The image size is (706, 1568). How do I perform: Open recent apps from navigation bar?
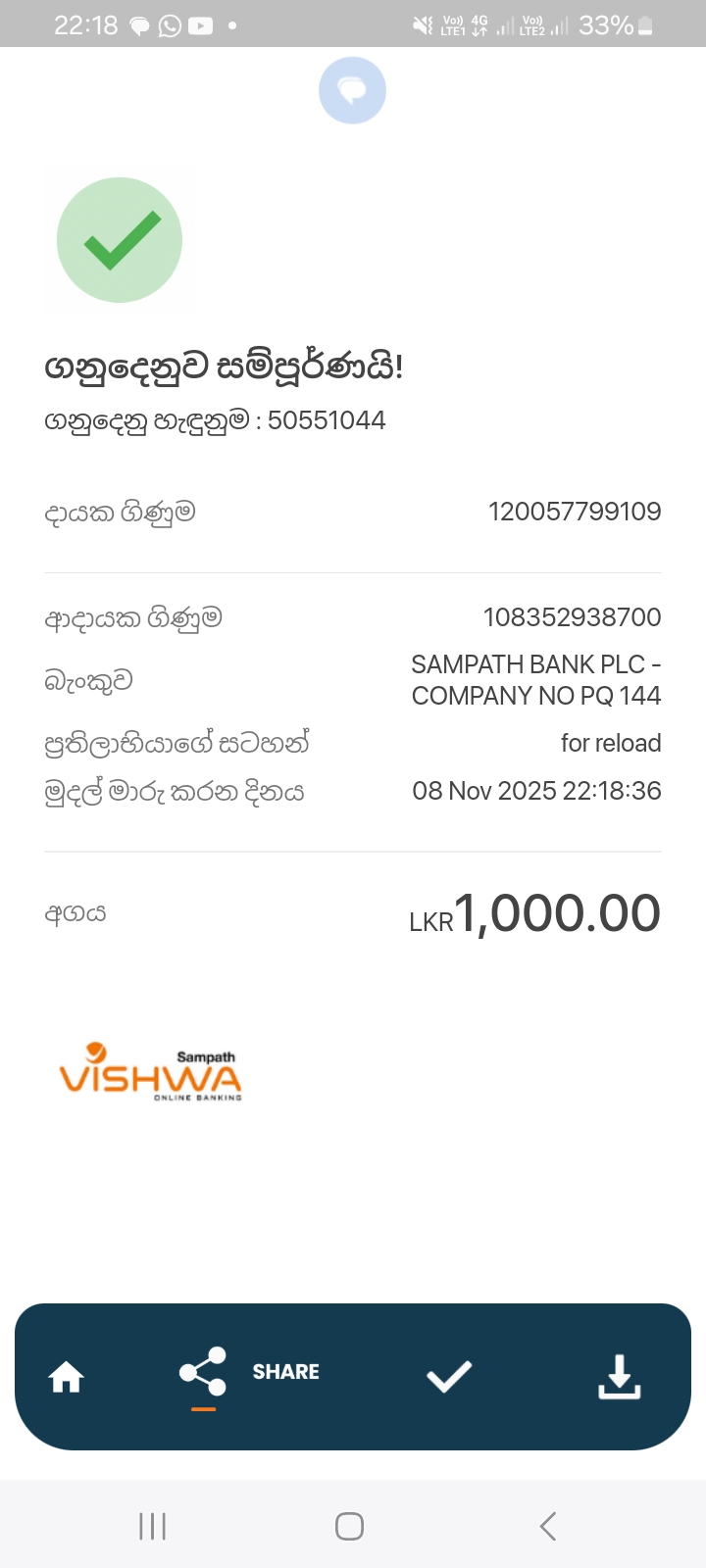tap(153, 1526)
